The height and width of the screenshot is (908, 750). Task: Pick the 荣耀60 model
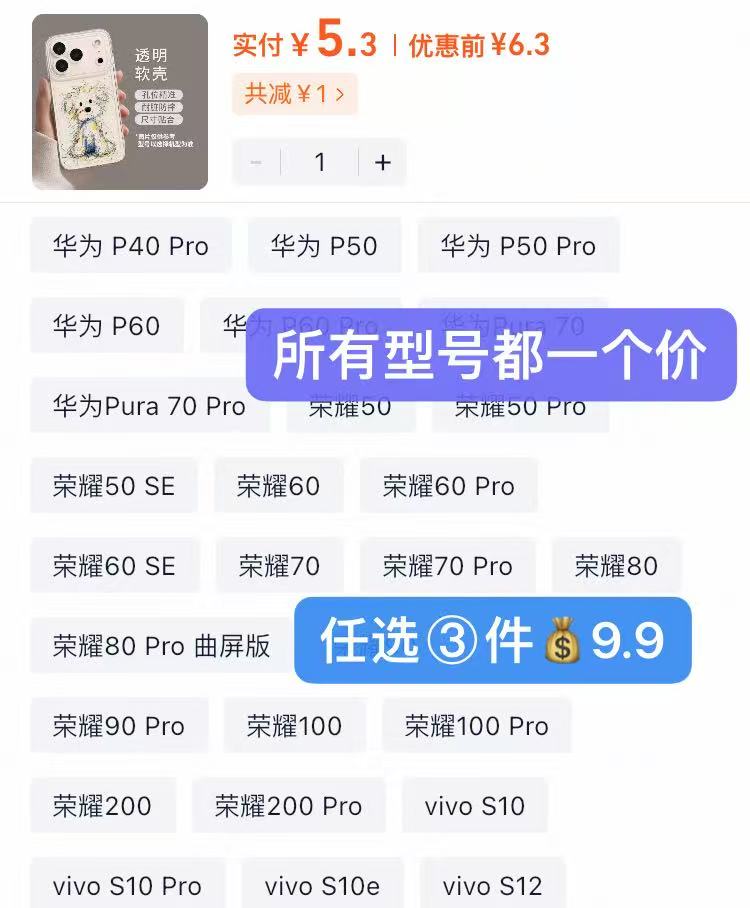click(x=278, y=486)
